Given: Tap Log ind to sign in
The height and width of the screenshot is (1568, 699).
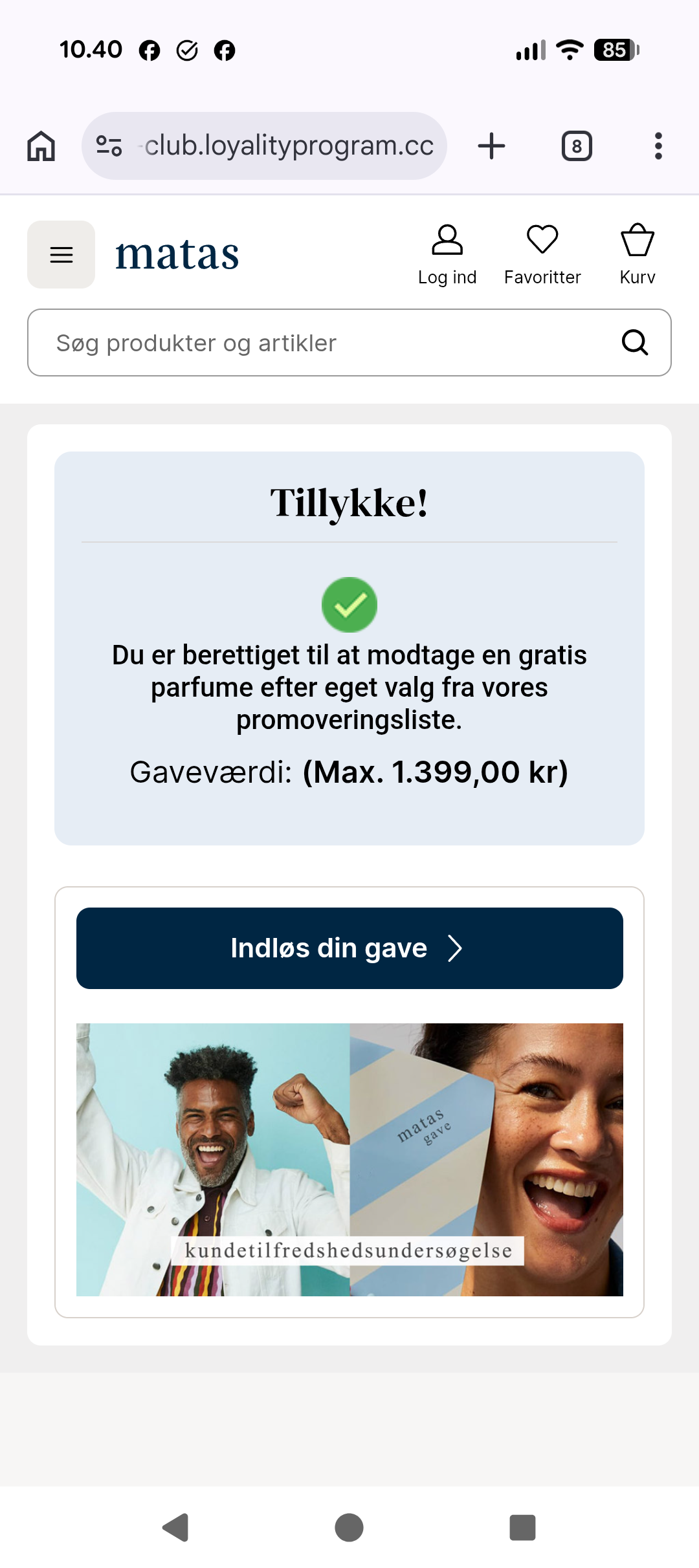Looking at the screenshot, I should tap(447, 255).
